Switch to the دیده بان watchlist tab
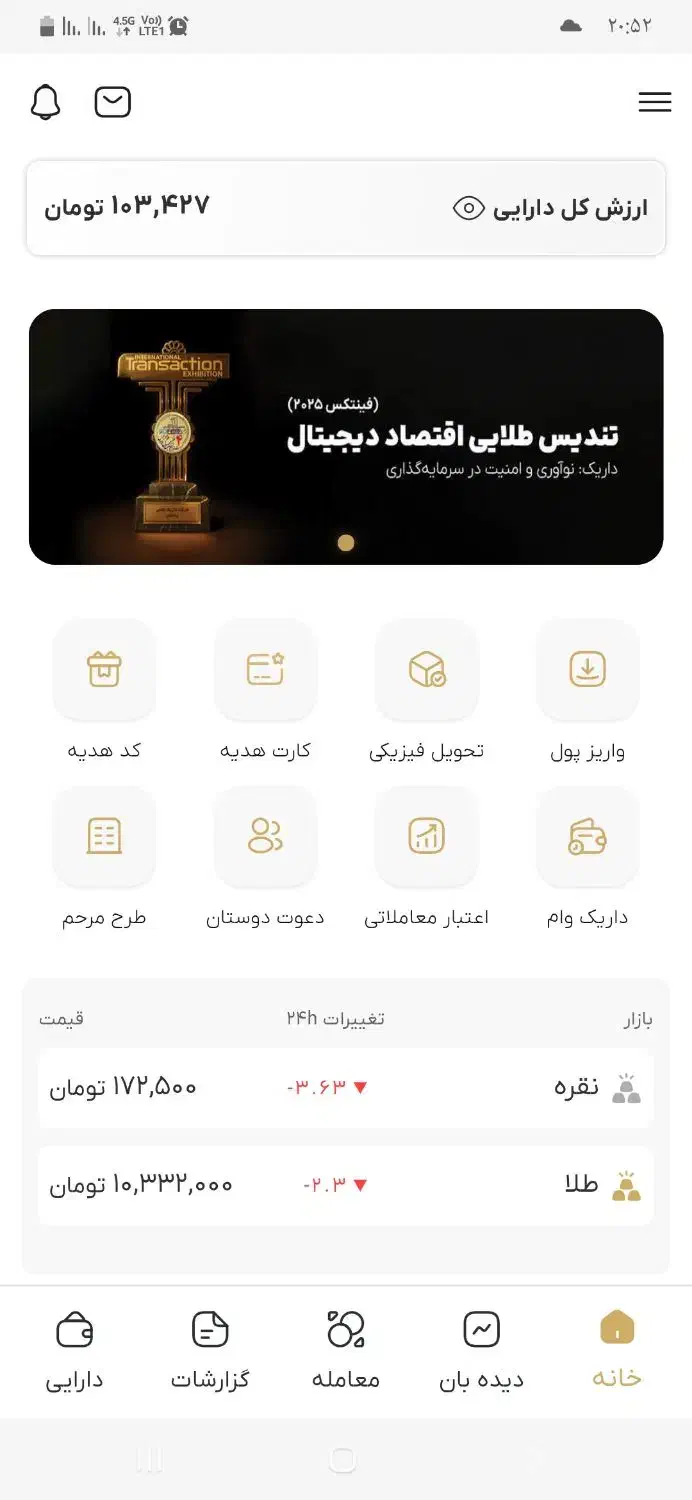Viewport: 692px width, 1500px height. [x=481, y=1349]
